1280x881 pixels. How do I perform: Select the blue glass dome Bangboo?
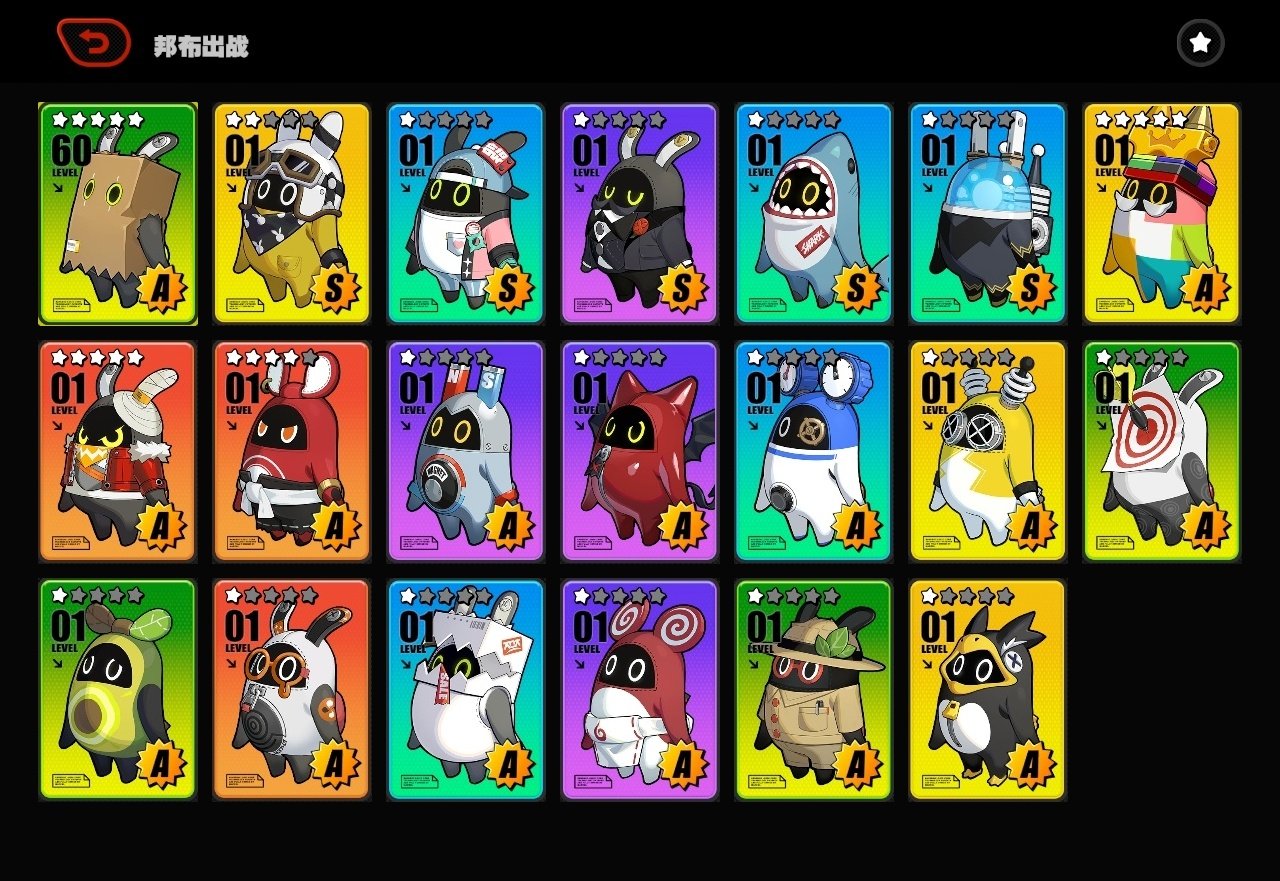tap(987, 214)
